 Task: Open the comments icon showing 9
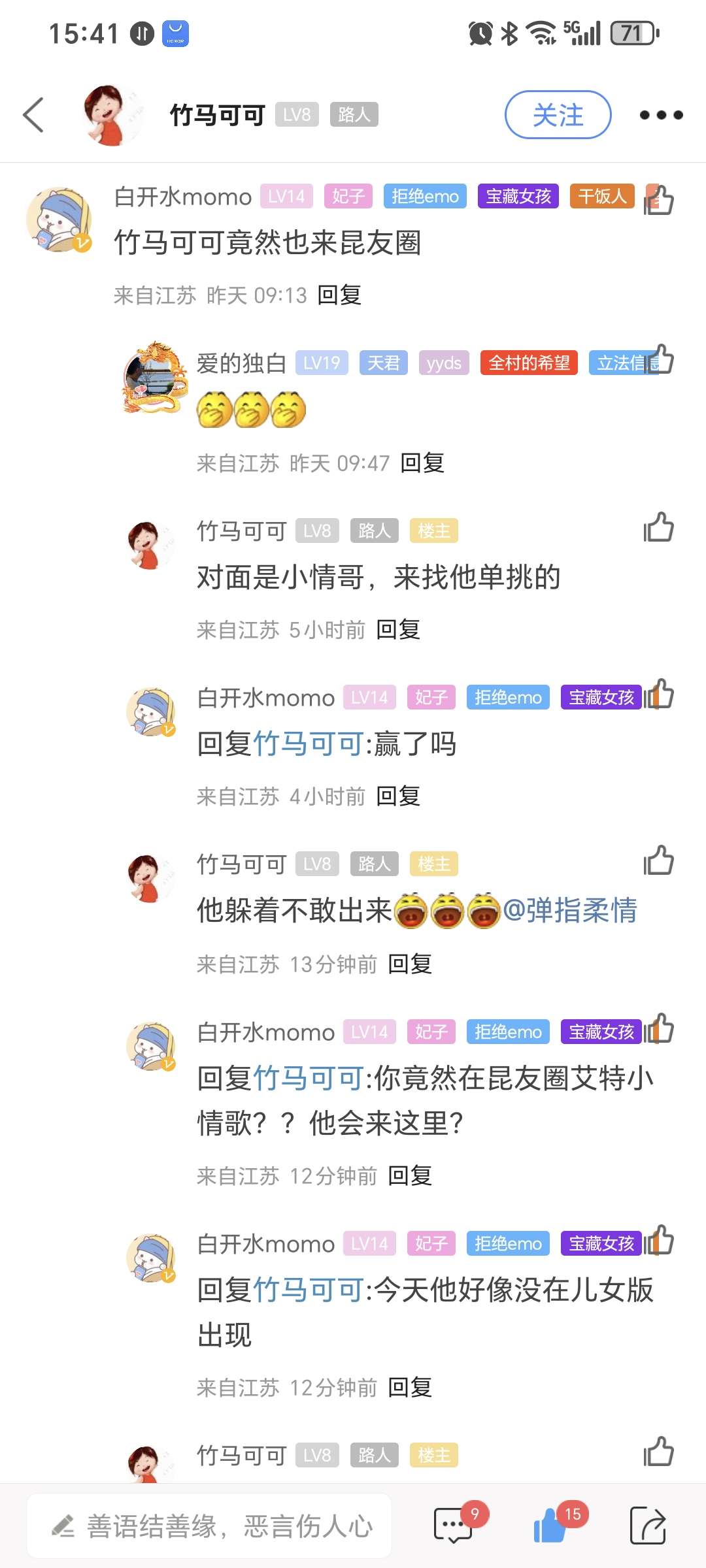tap(454, 1526)
